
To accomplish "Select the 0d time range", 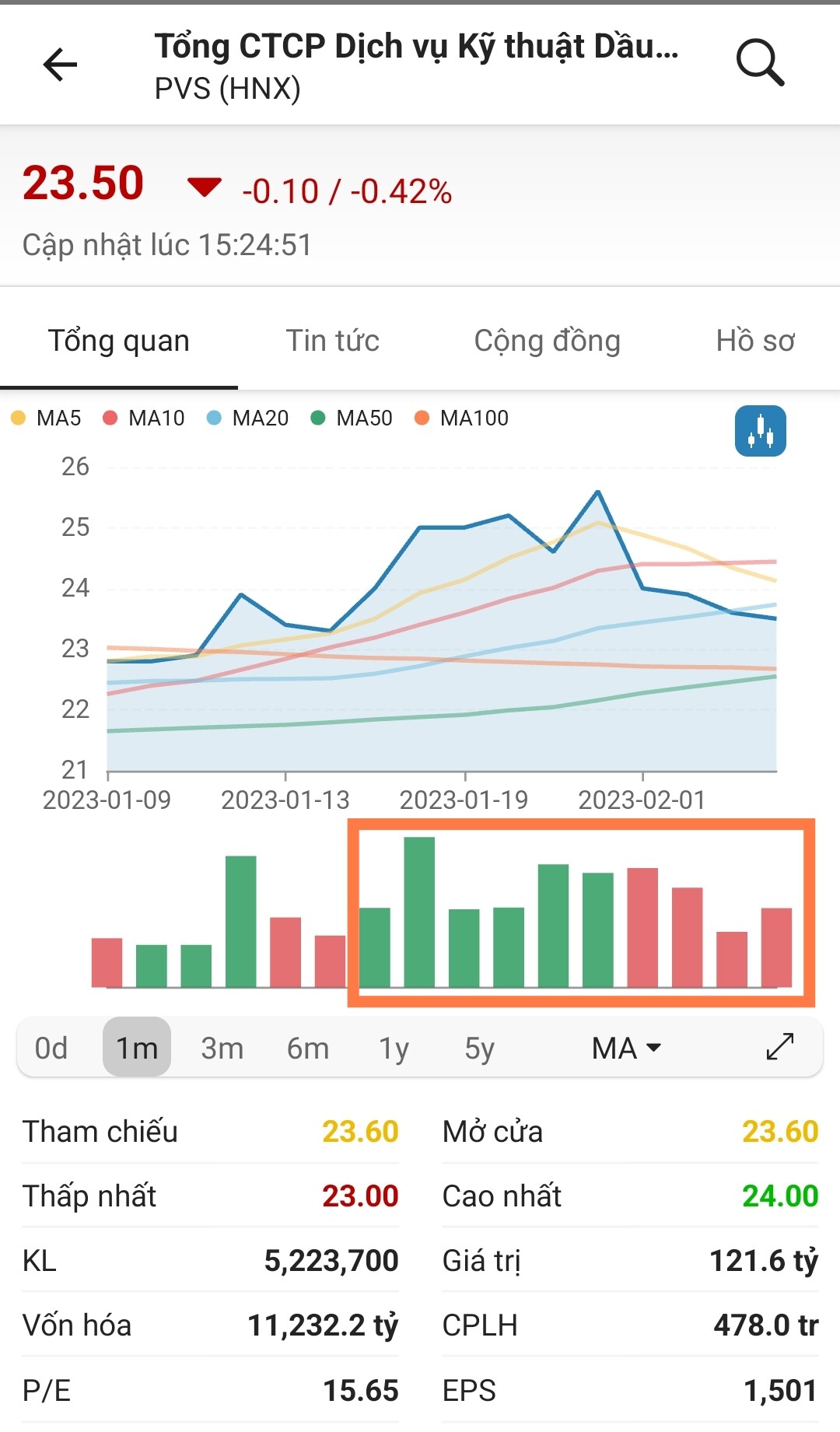I will [x=51, y=1048].
